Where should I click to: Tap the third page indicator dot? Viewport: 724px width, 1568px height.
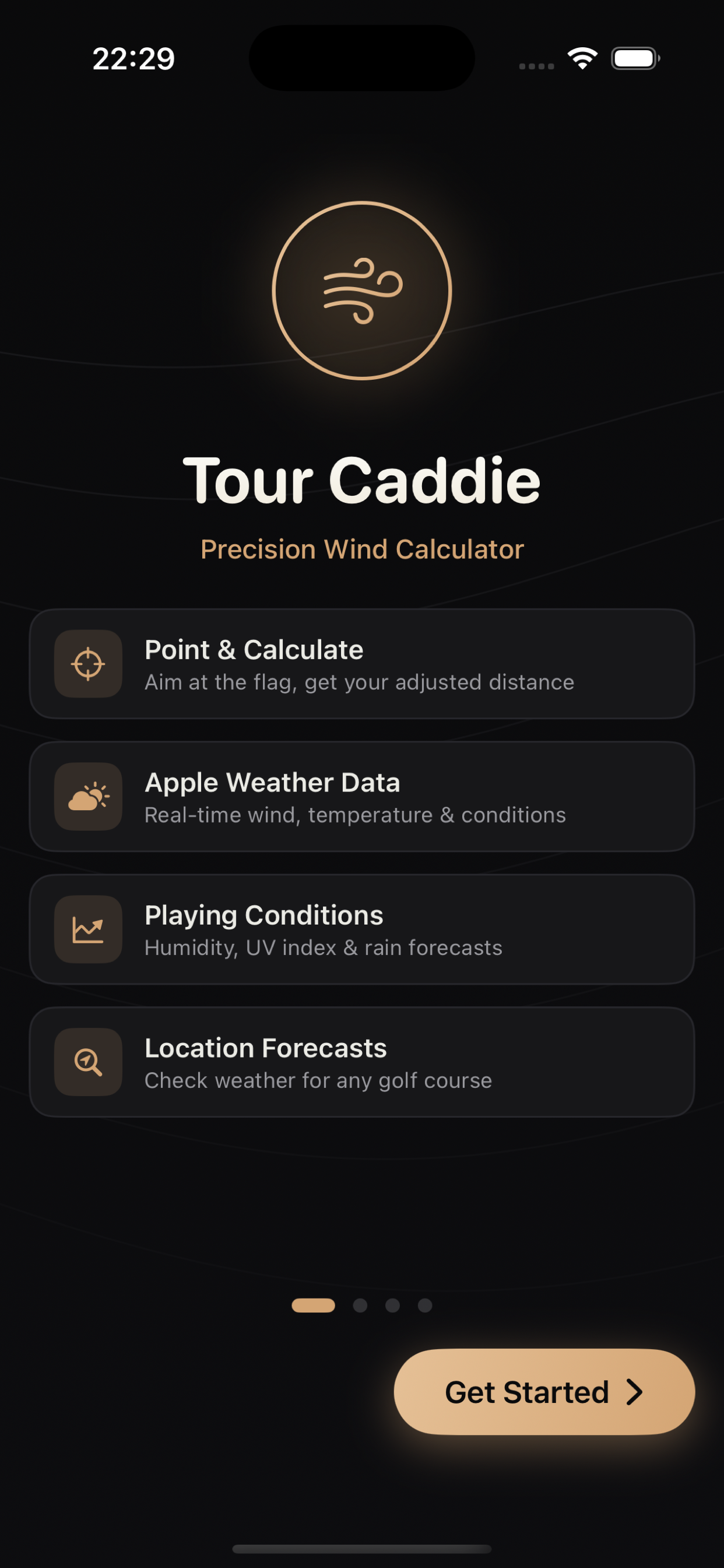tap(391, 1305)
